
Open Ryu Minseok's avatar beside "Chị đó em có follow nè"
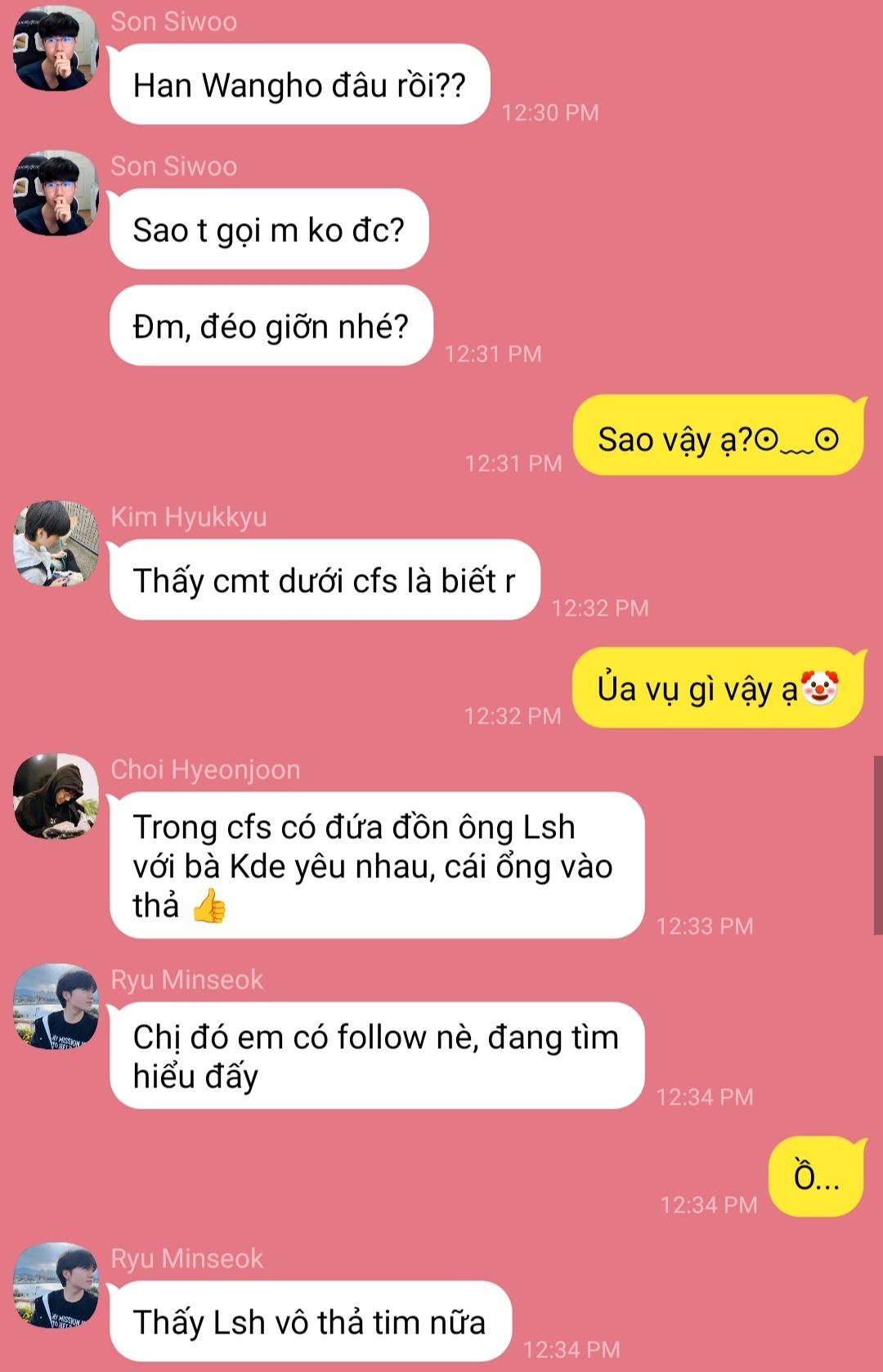[56, 1007]
